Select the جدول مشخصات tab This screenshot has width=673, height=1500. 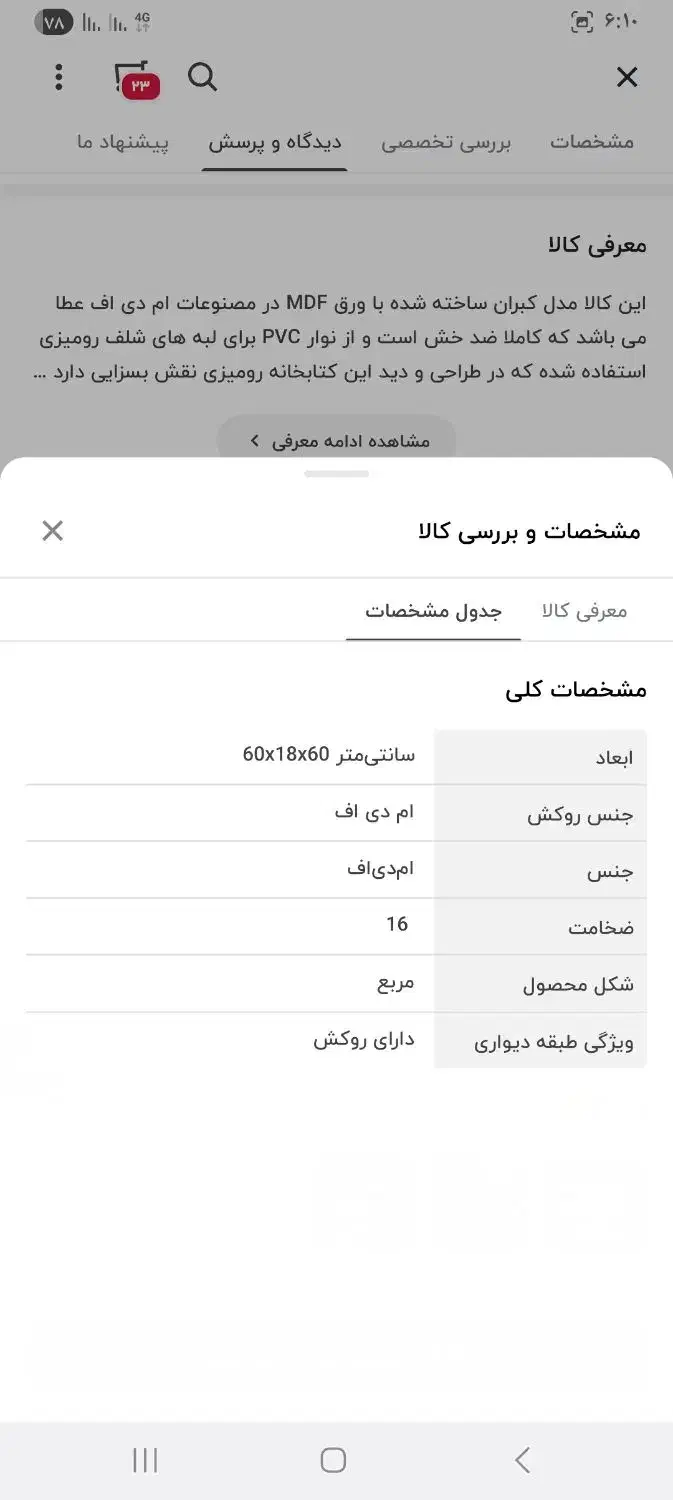point(433,611)
